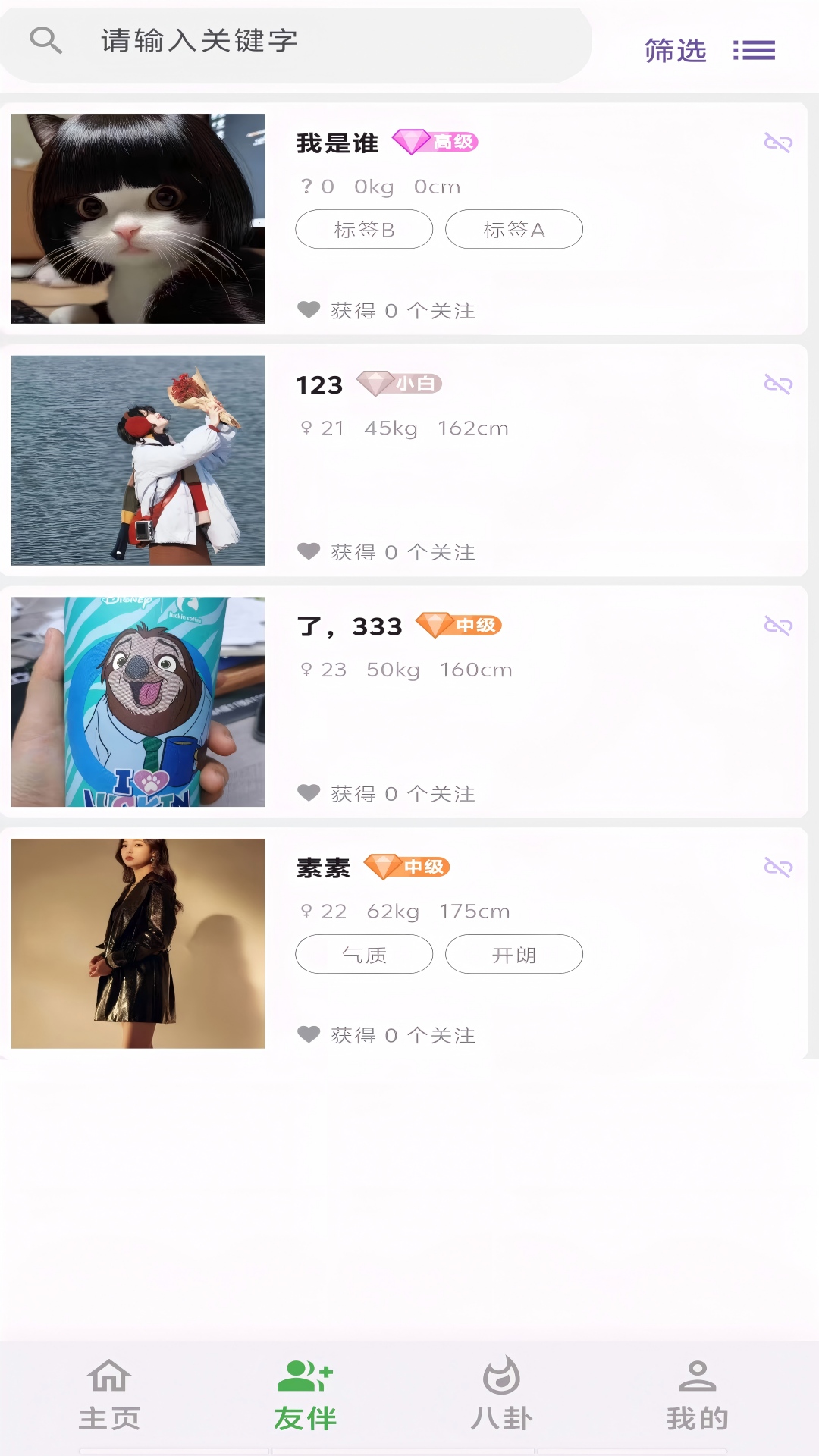Open the search magnifier icon

click(47, 40)
